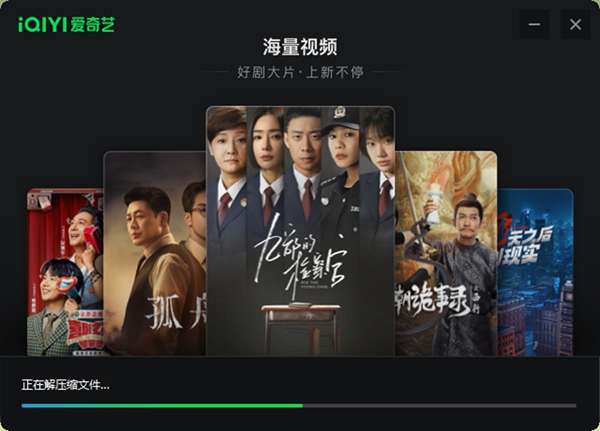Minimize the iQIYI installer window
This screenshot has height=431, width=600.
click(535, 24)
